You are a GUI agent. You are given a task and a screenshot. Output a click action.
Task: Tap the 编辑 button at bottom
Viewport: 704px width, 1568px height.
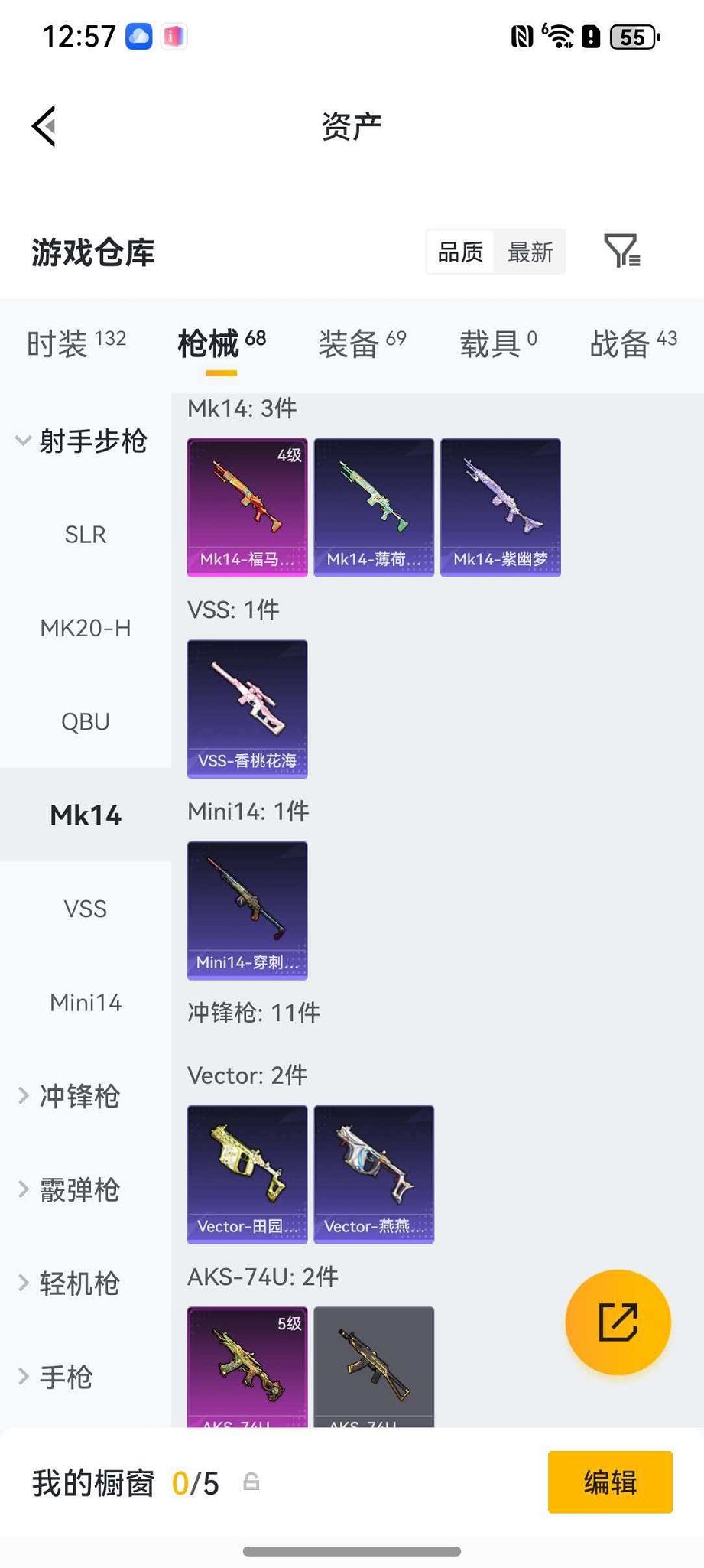point(609,1482)
